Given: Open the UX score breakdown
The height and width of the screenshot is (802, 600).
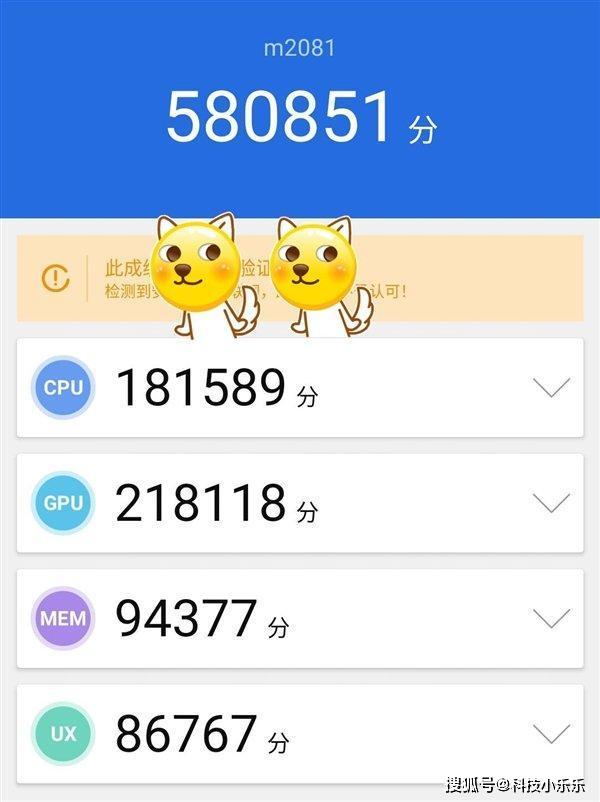Looking at the screenshot, I should (551, 735).
